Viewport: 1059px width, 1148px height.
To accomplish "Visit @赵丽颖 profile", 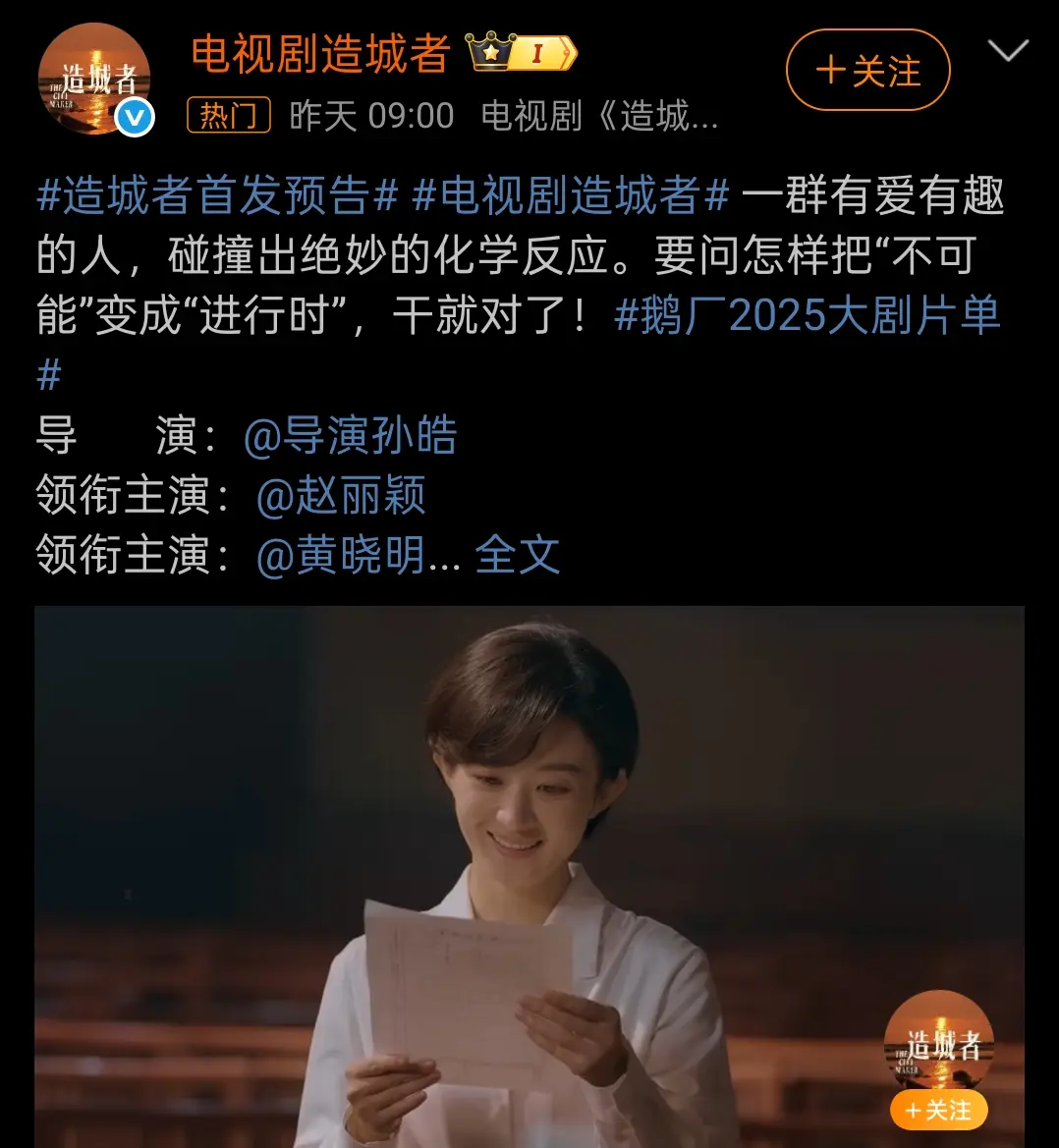I will click(x=340, y=496).
